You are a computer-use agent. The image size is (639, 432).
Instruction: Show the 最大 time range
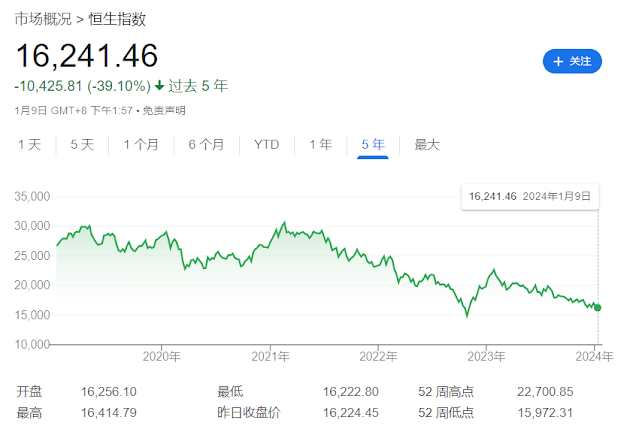[427, 145]
